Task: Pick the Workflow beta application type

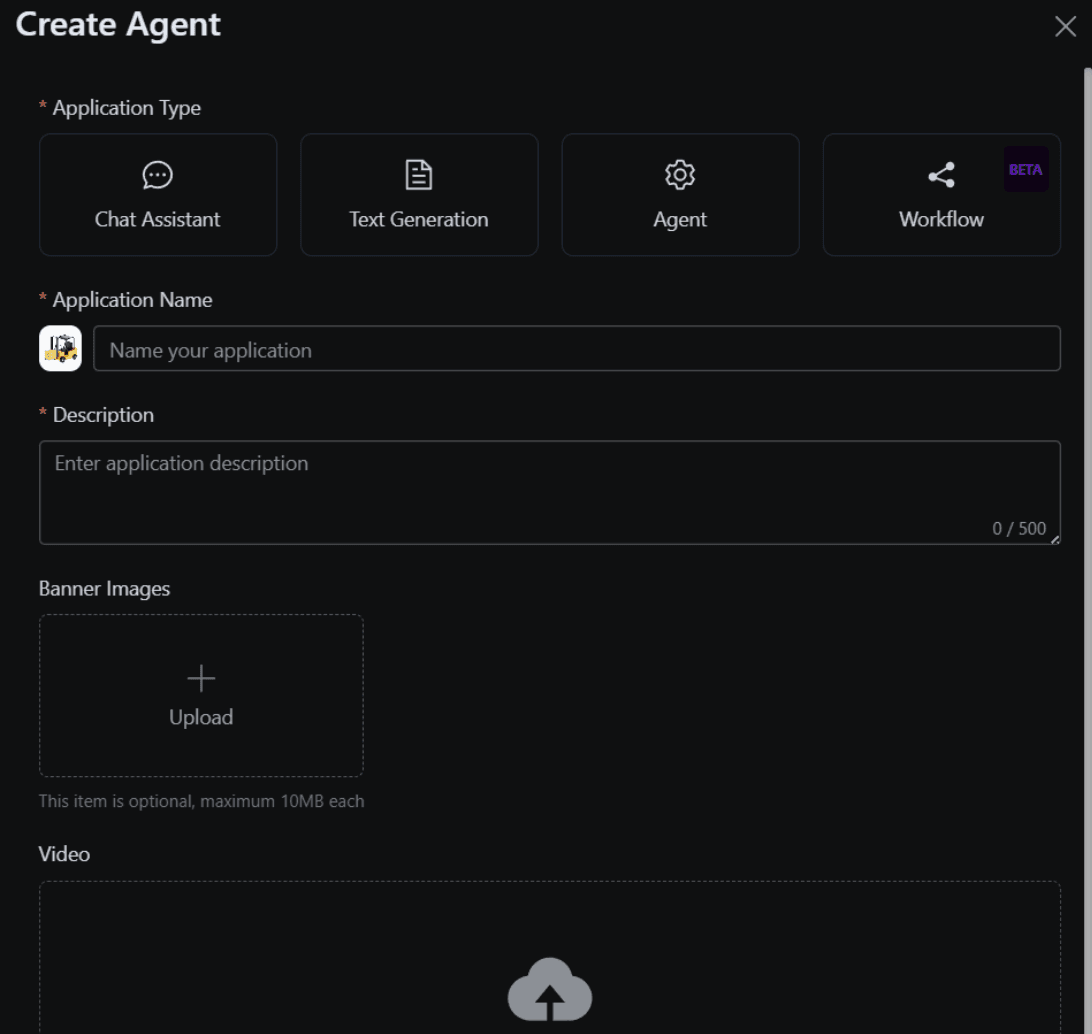Action: click(941, 195)
